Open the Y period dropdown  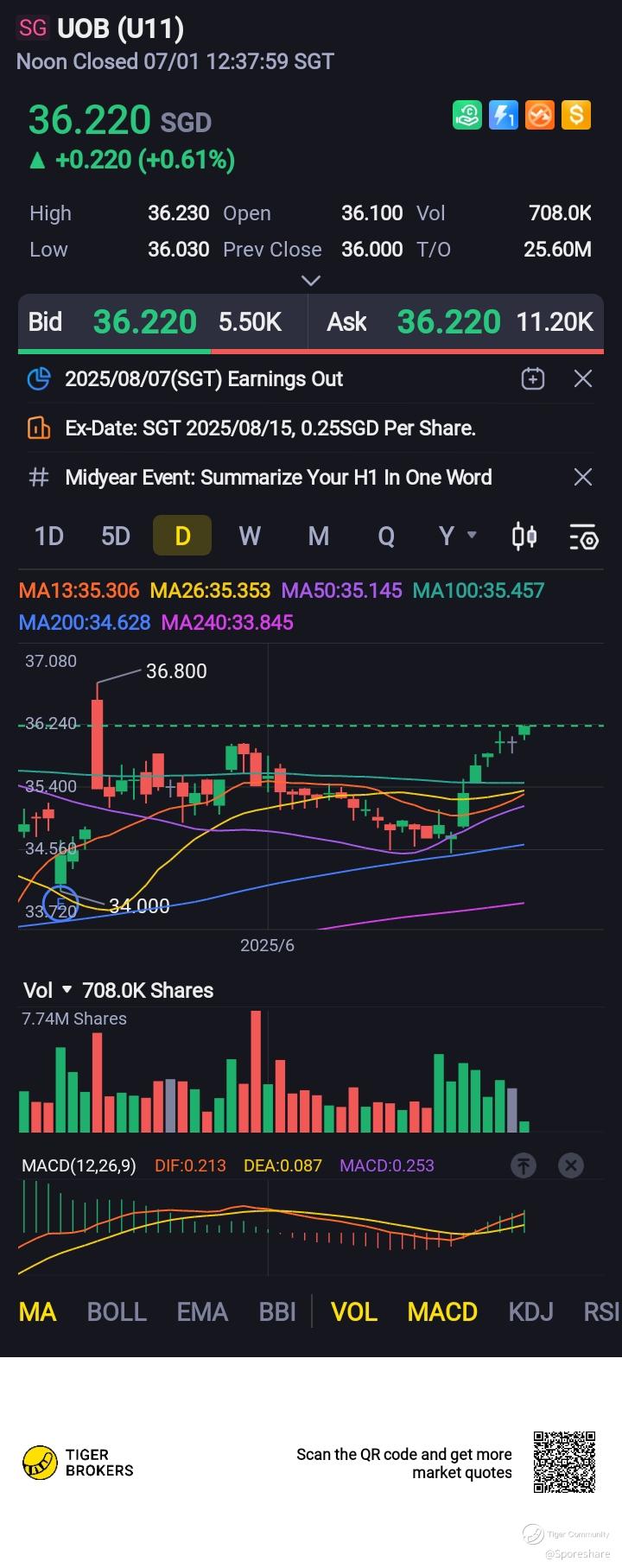(457, 536)
